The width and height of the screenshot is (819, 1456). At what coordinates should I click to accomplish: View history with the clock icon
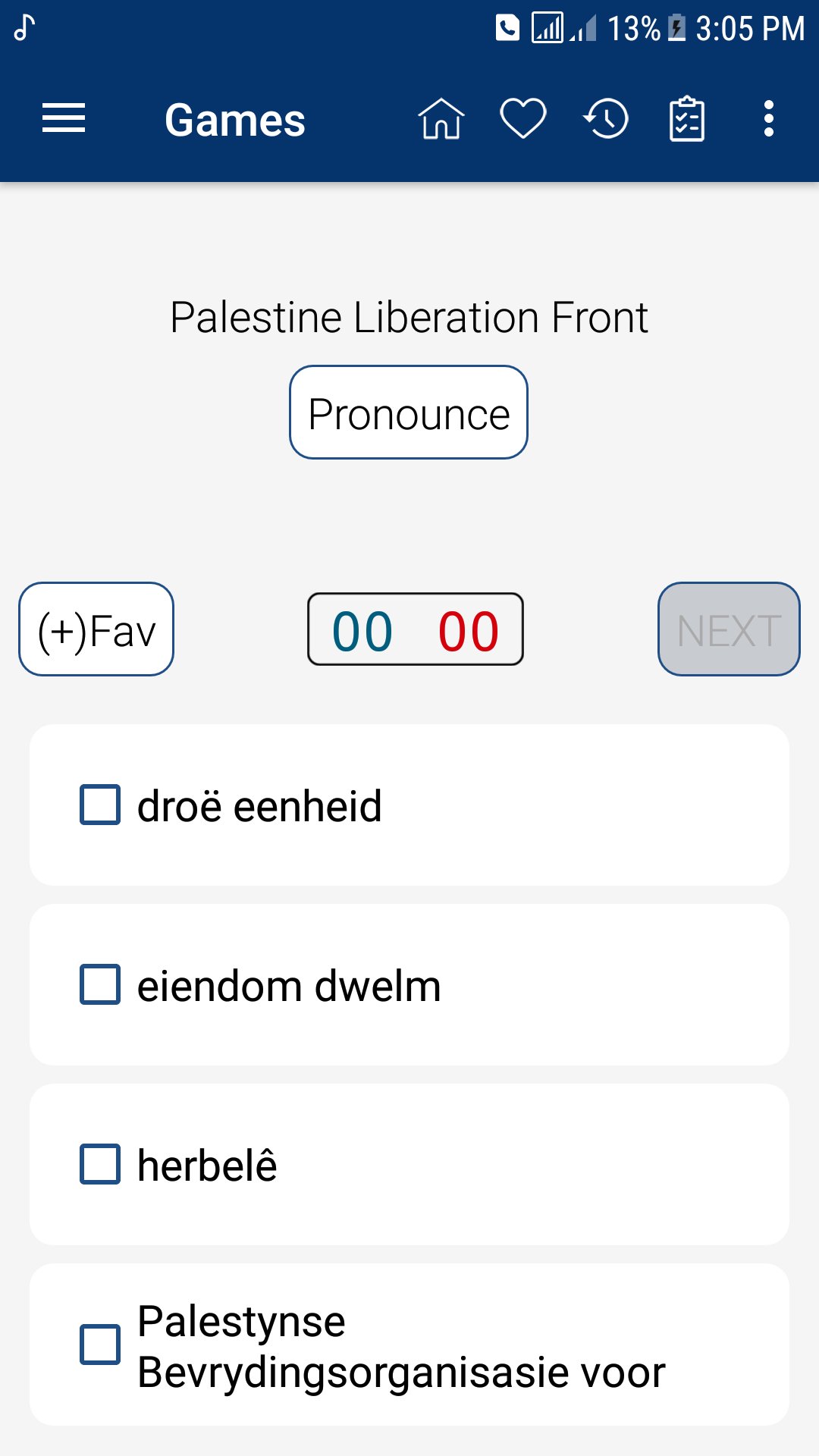point(606,118)
